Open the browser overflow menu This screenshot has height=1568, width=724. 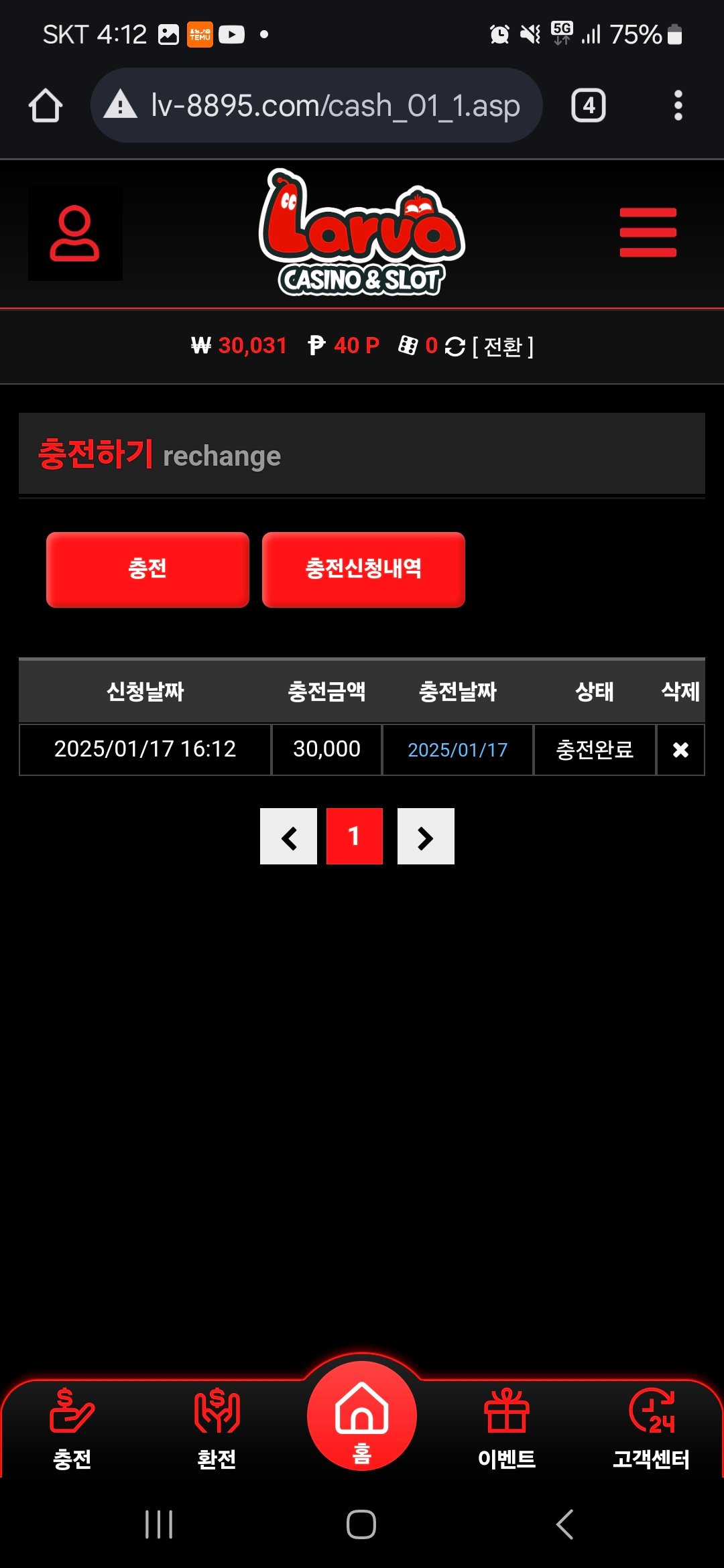pos(678,106)
